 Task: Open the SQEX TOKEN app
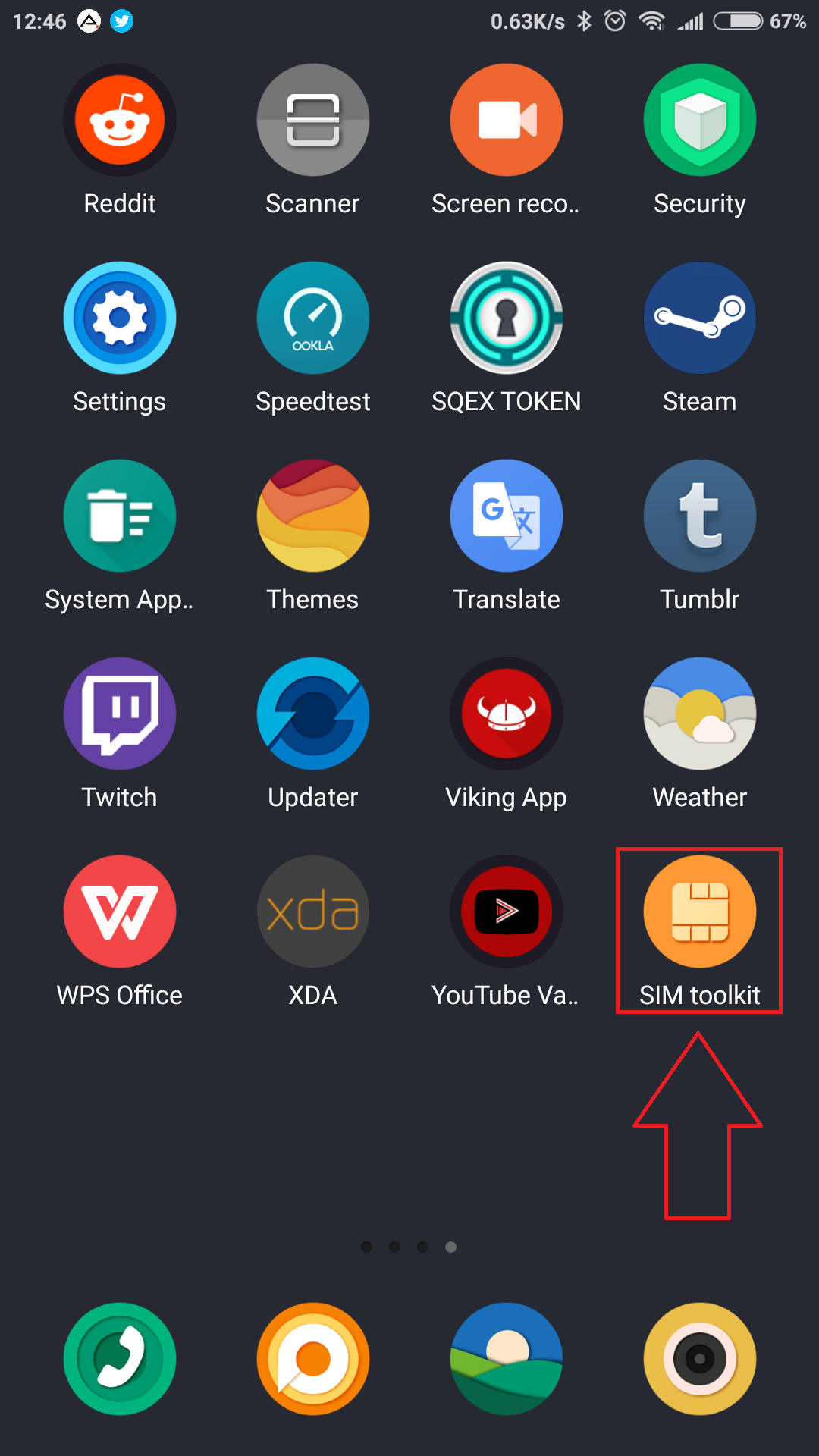507,318
